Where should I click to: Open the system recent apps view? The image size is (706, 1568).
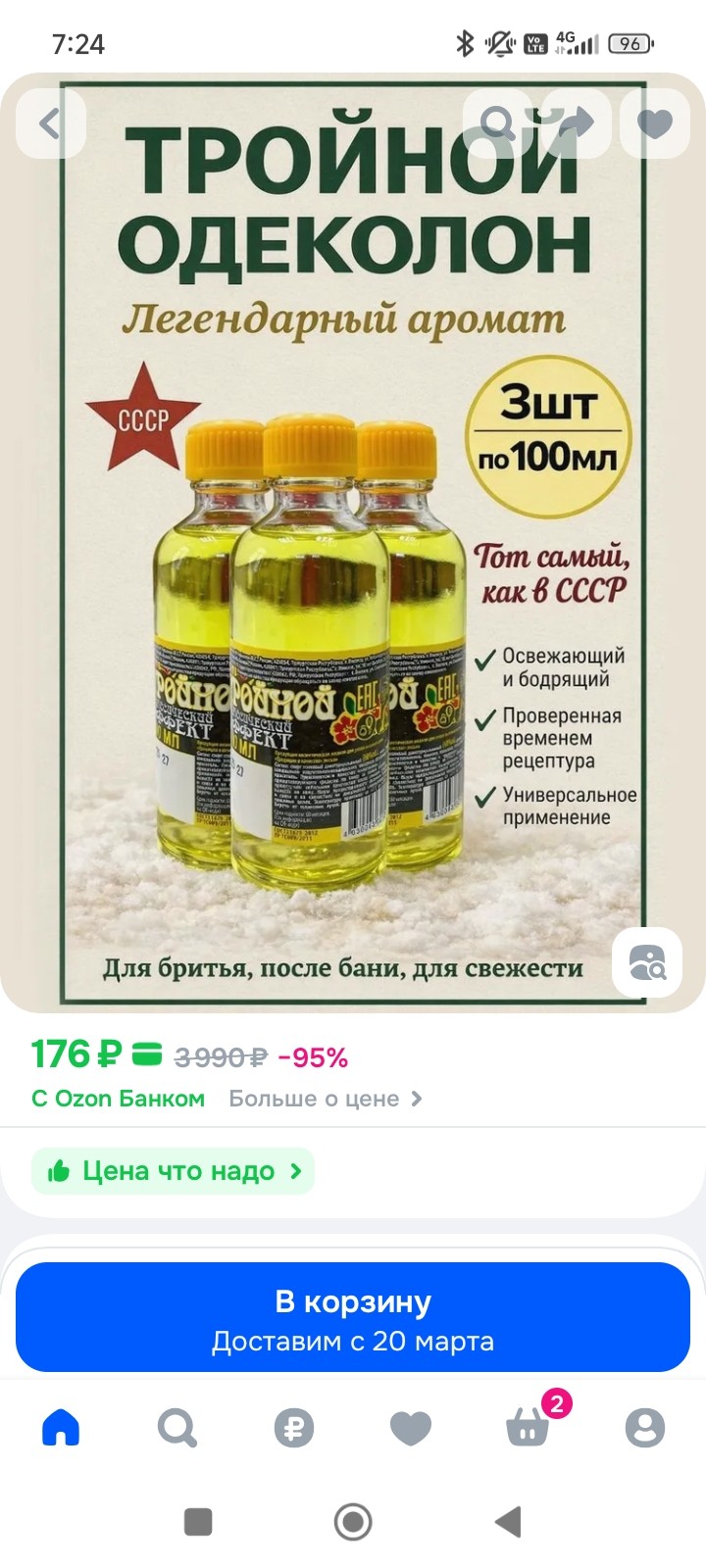click(x=199, y=1522)
